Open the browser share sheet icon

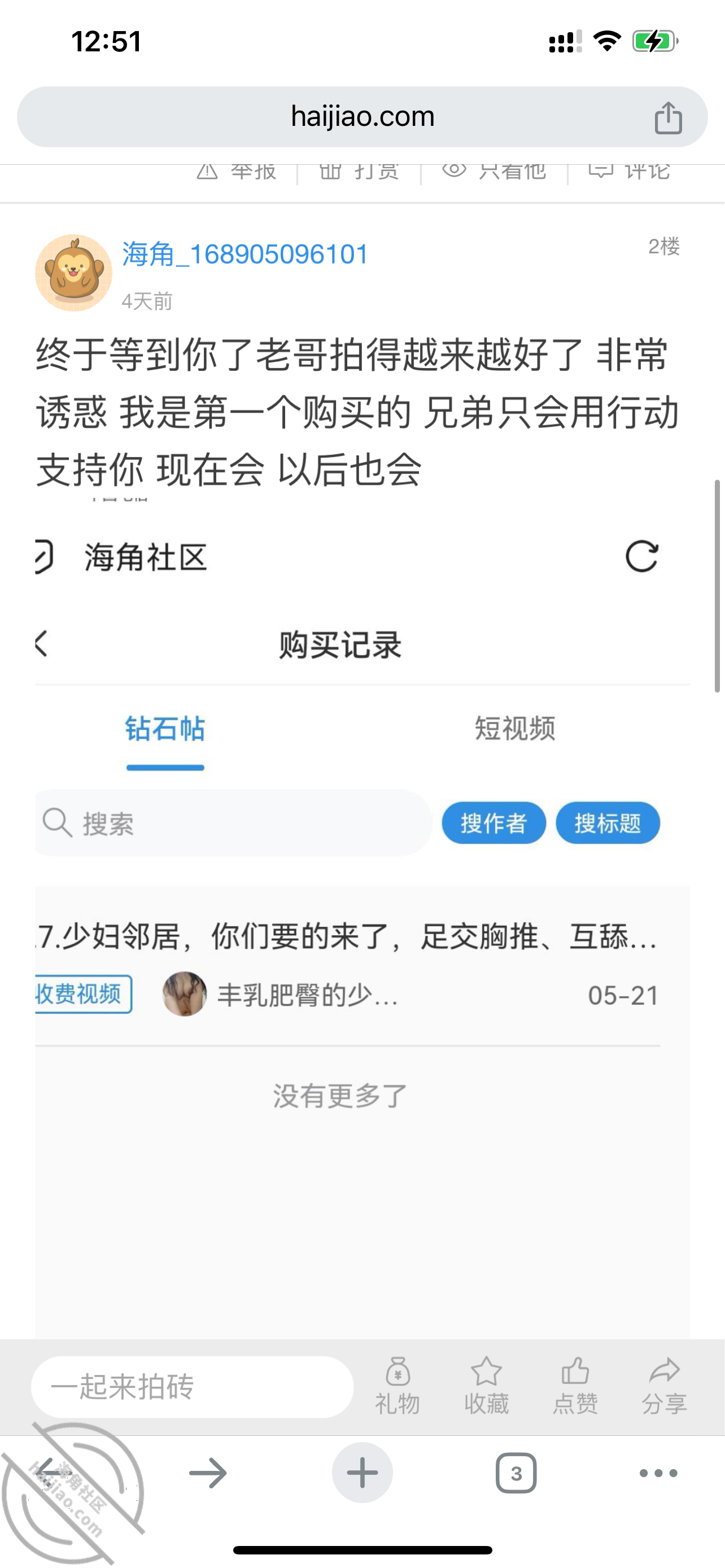668,117
